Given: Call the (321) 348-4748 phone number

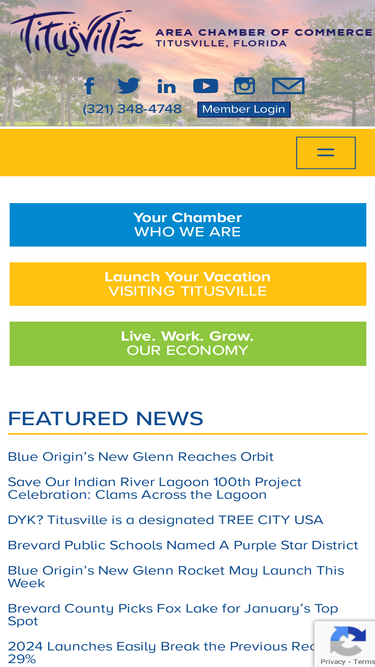Looking at the screenshot, I should [132, 109].
